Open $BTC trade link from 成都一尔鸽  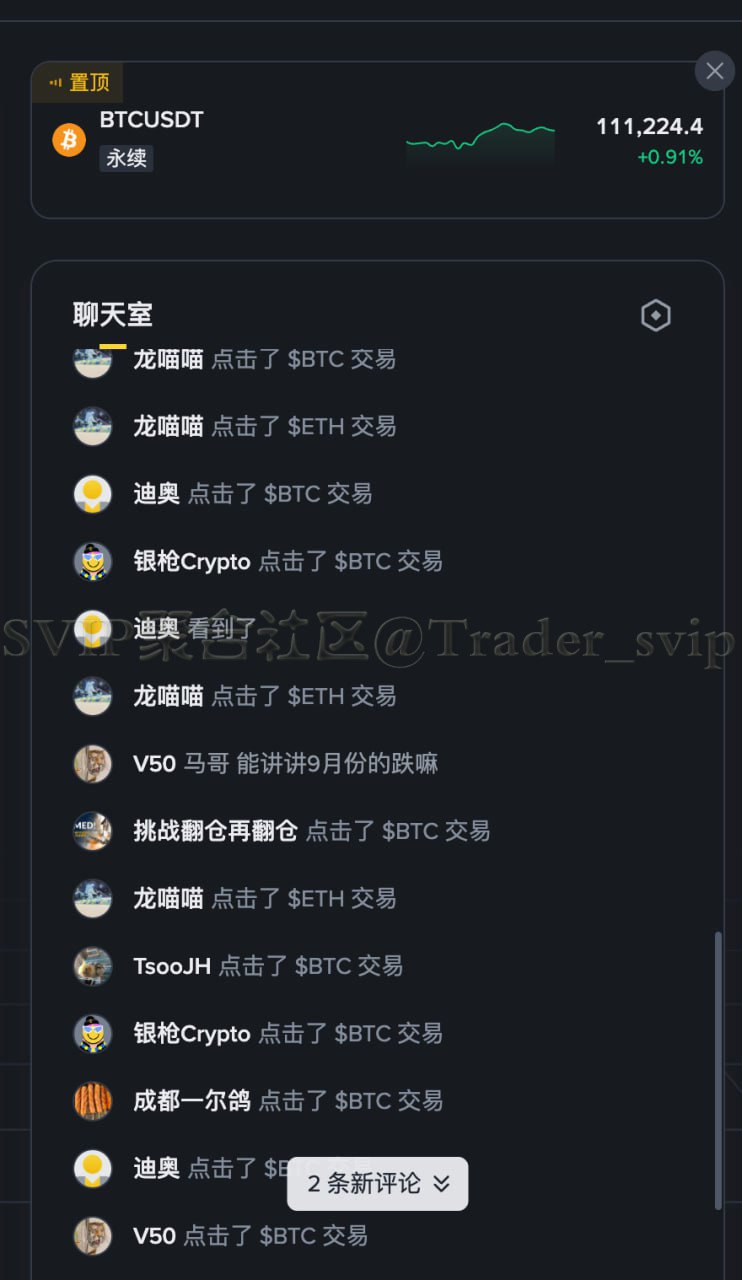tap(364, 1101)
